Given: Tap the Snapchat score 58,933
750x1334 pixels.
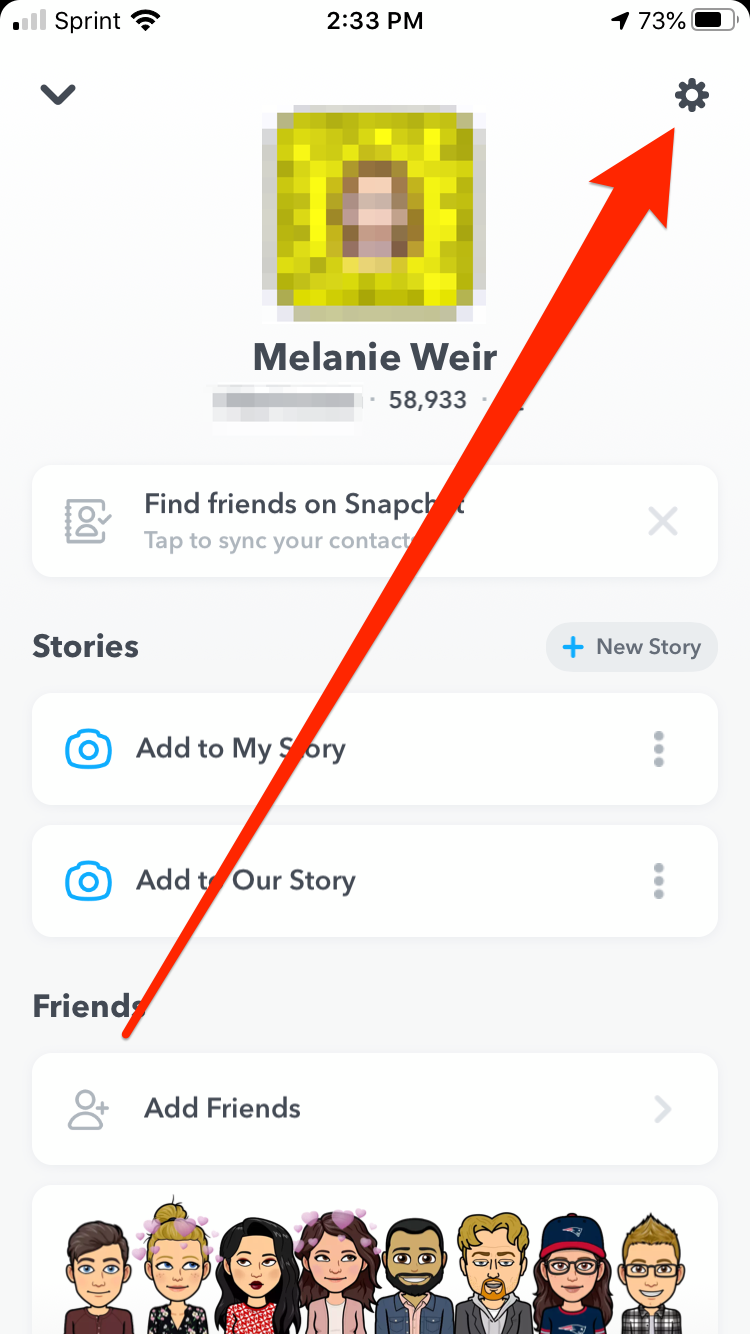Looking at the screenshot, I should click(x=428, y=399).
